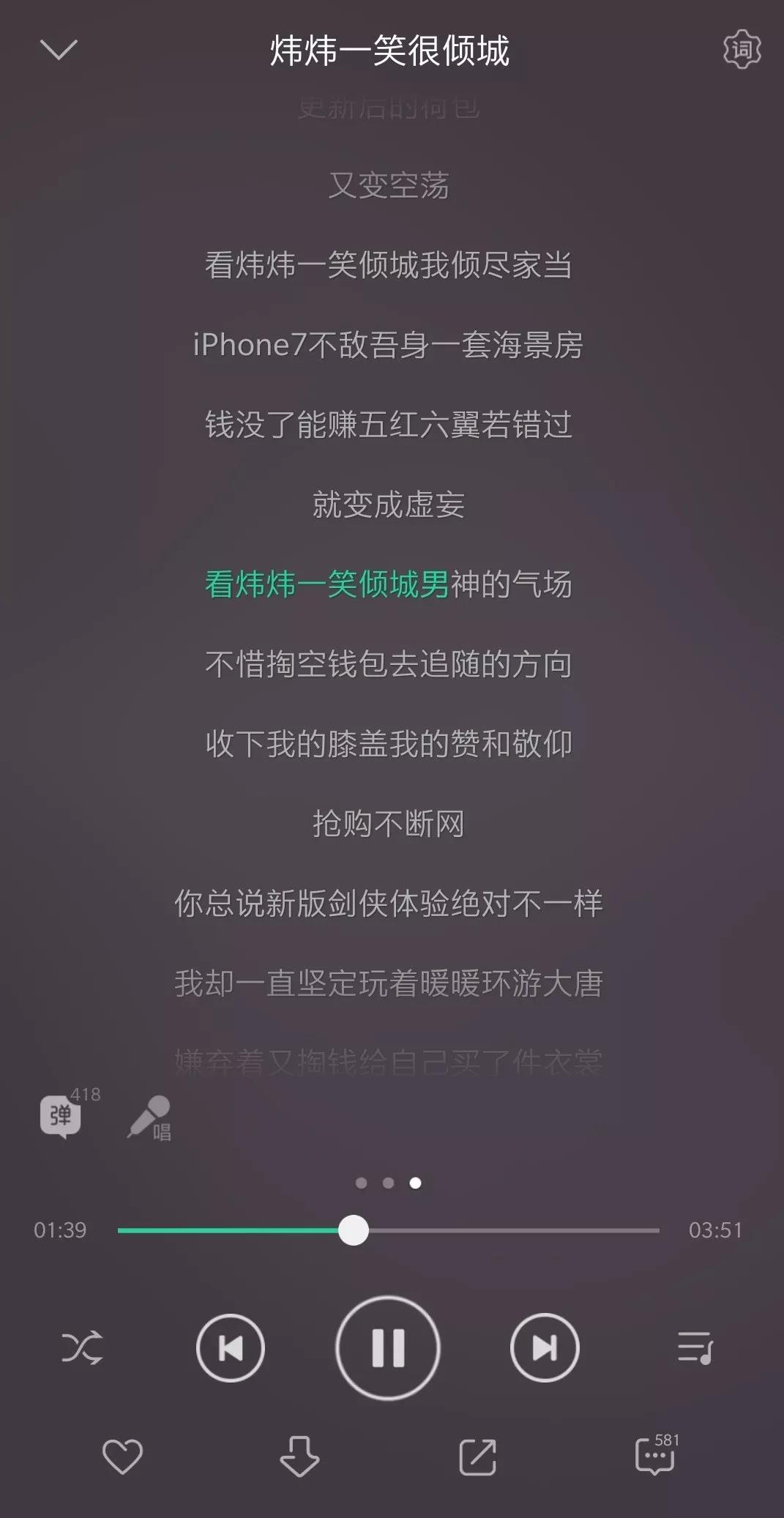Tap the microphone sing button

pyautogui.click(x=149, y=1117)
